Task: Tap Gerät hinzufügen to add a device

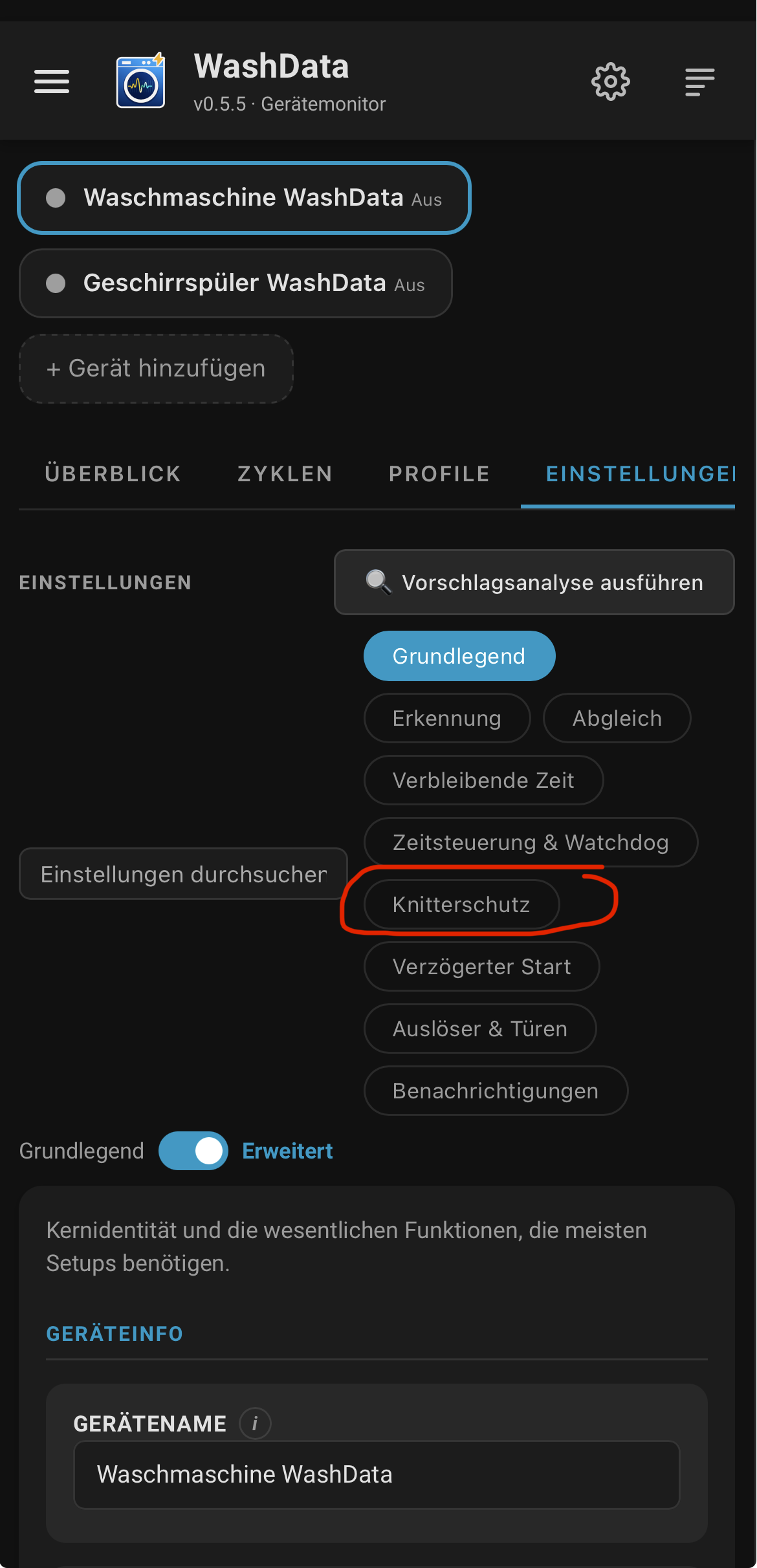Action: (x=156, y=369)
